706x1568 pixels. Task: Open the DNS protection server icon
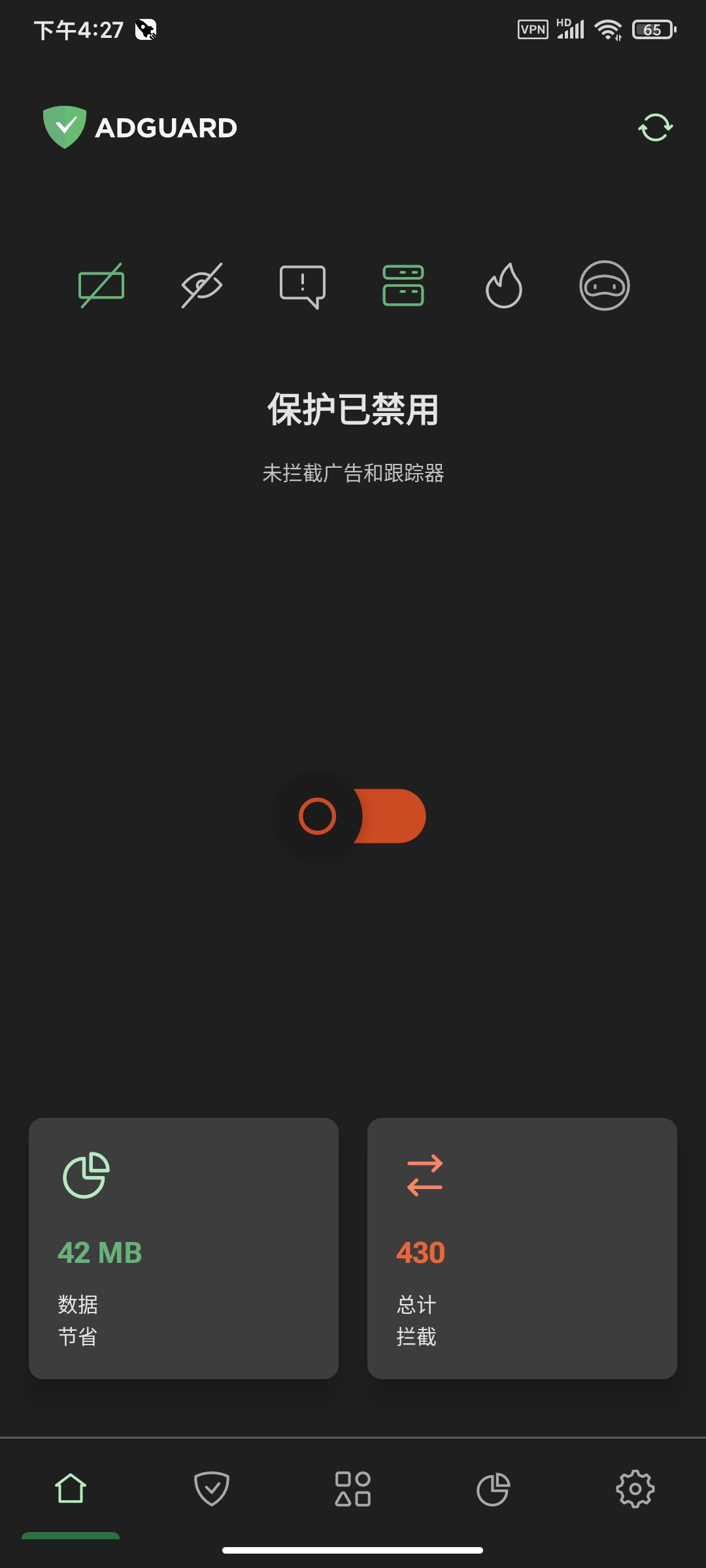(x=403, y=286)
